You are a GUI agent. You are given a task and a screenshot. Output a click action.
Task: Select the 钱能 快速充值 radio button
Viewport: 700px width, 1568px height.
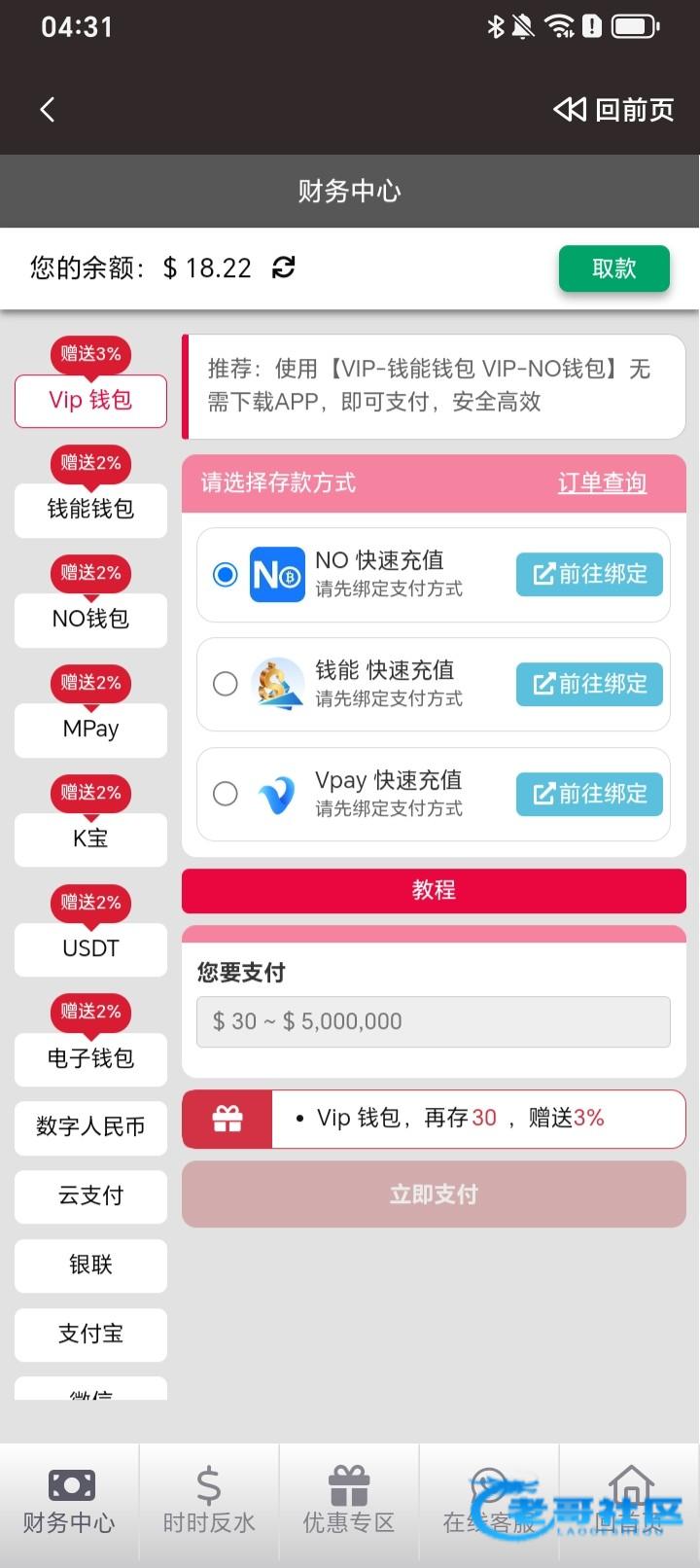(225, 684)
